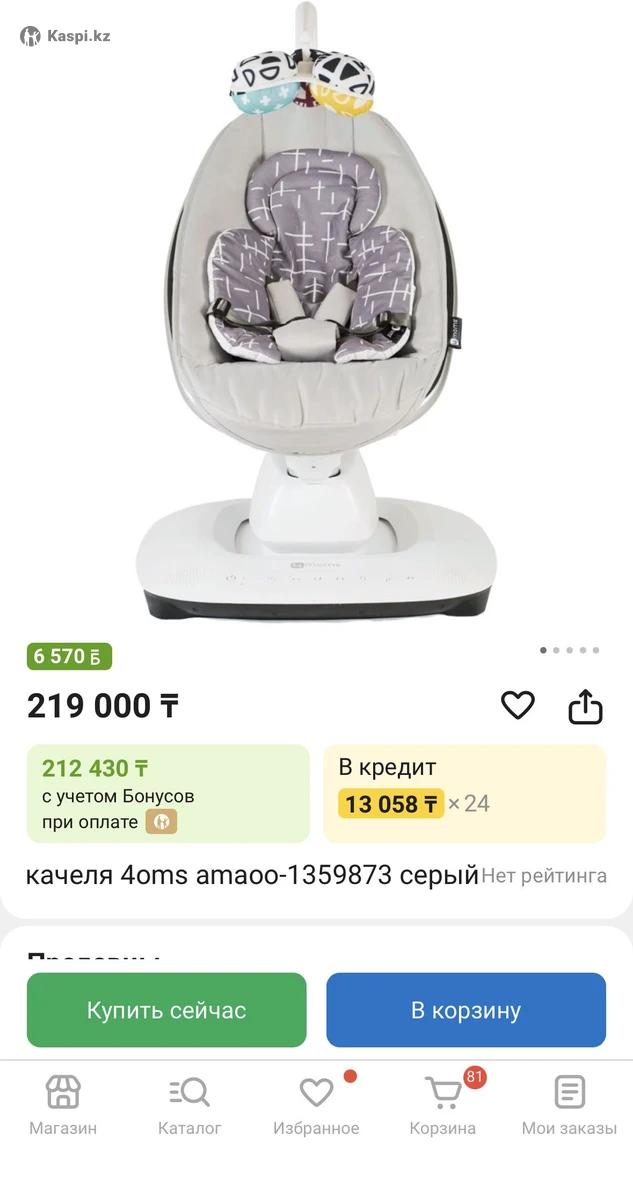Open the В кредит 13 058 ₸ option
This screenshot has width=633, height=1200.
(x=465, y=793)
